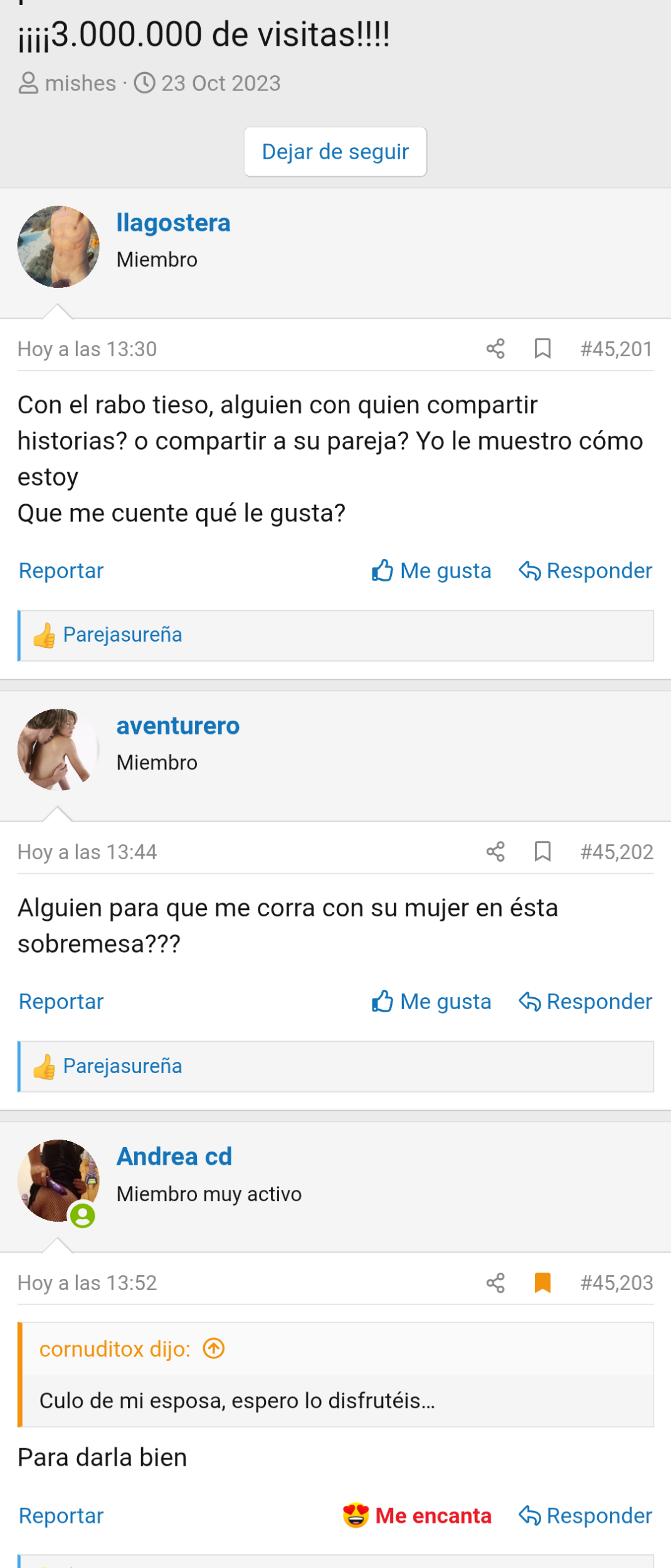
Task: Bookmark post #45,202
Action: [x=542, y=852]
